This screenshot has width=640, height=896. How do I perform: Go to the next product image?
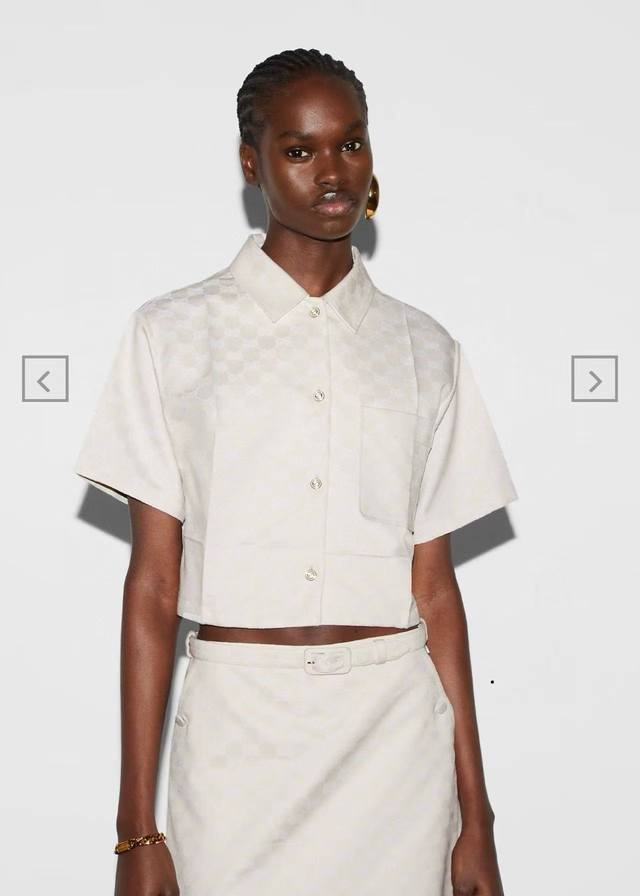594,379
